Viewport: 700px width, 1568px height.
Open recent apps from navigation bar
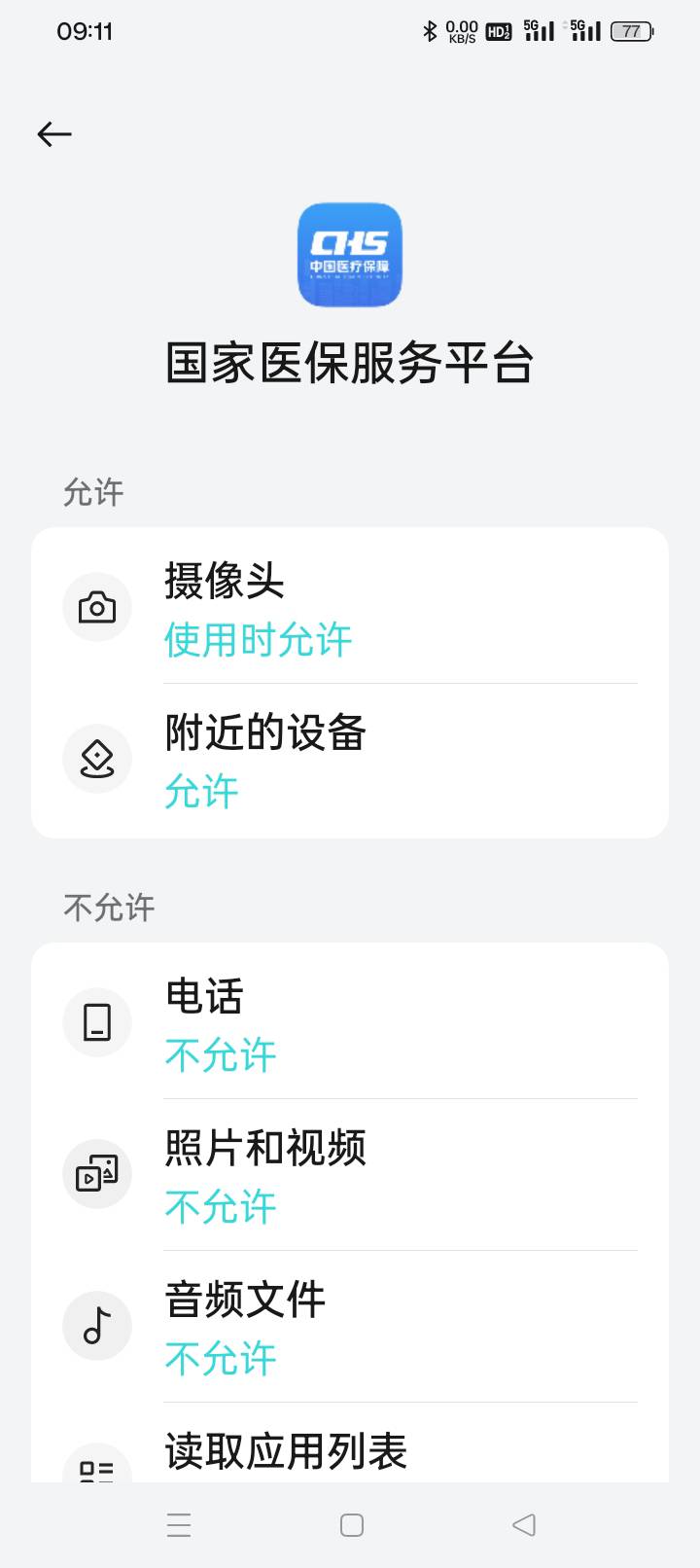pos(179,1525)
